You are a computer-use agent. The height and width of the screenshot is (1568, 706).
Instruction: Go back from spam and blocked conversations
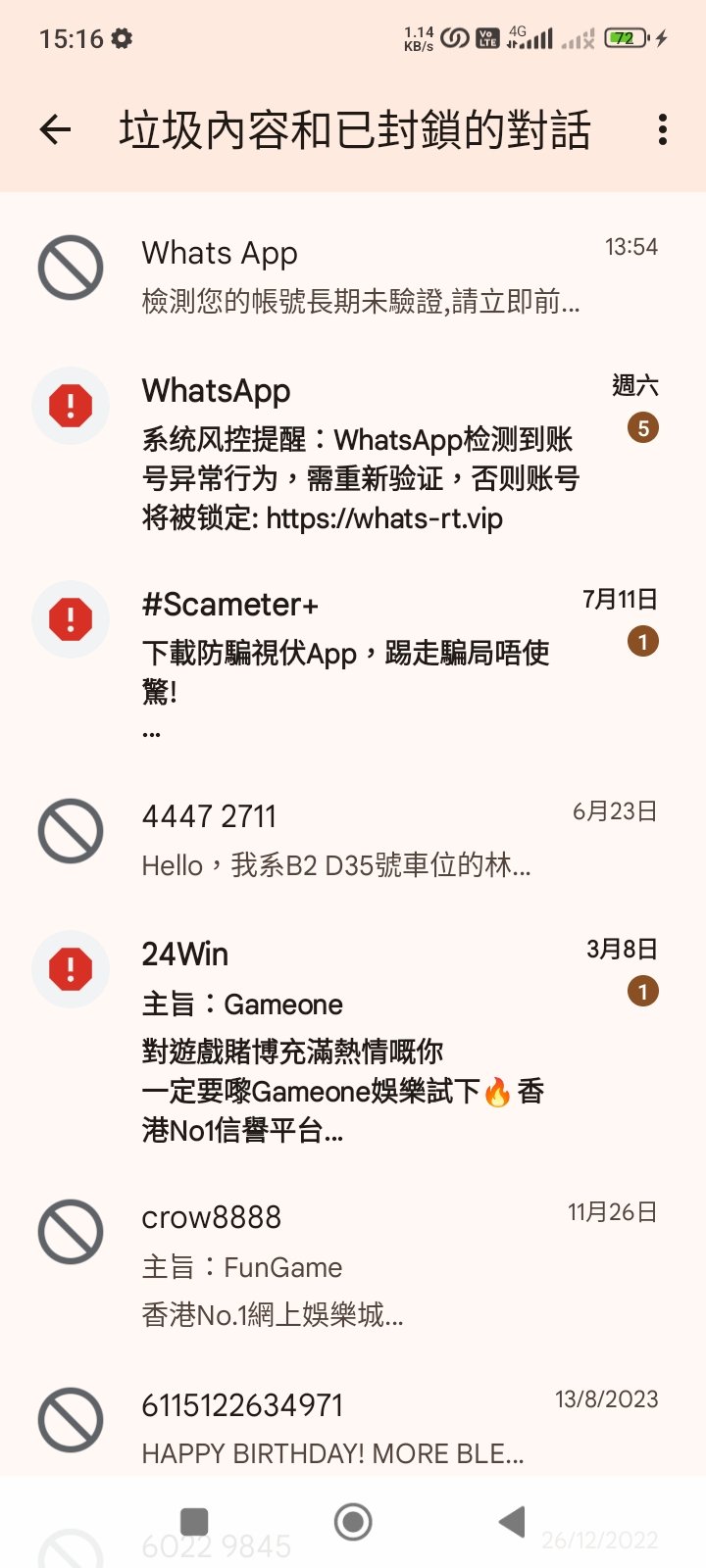56,129
